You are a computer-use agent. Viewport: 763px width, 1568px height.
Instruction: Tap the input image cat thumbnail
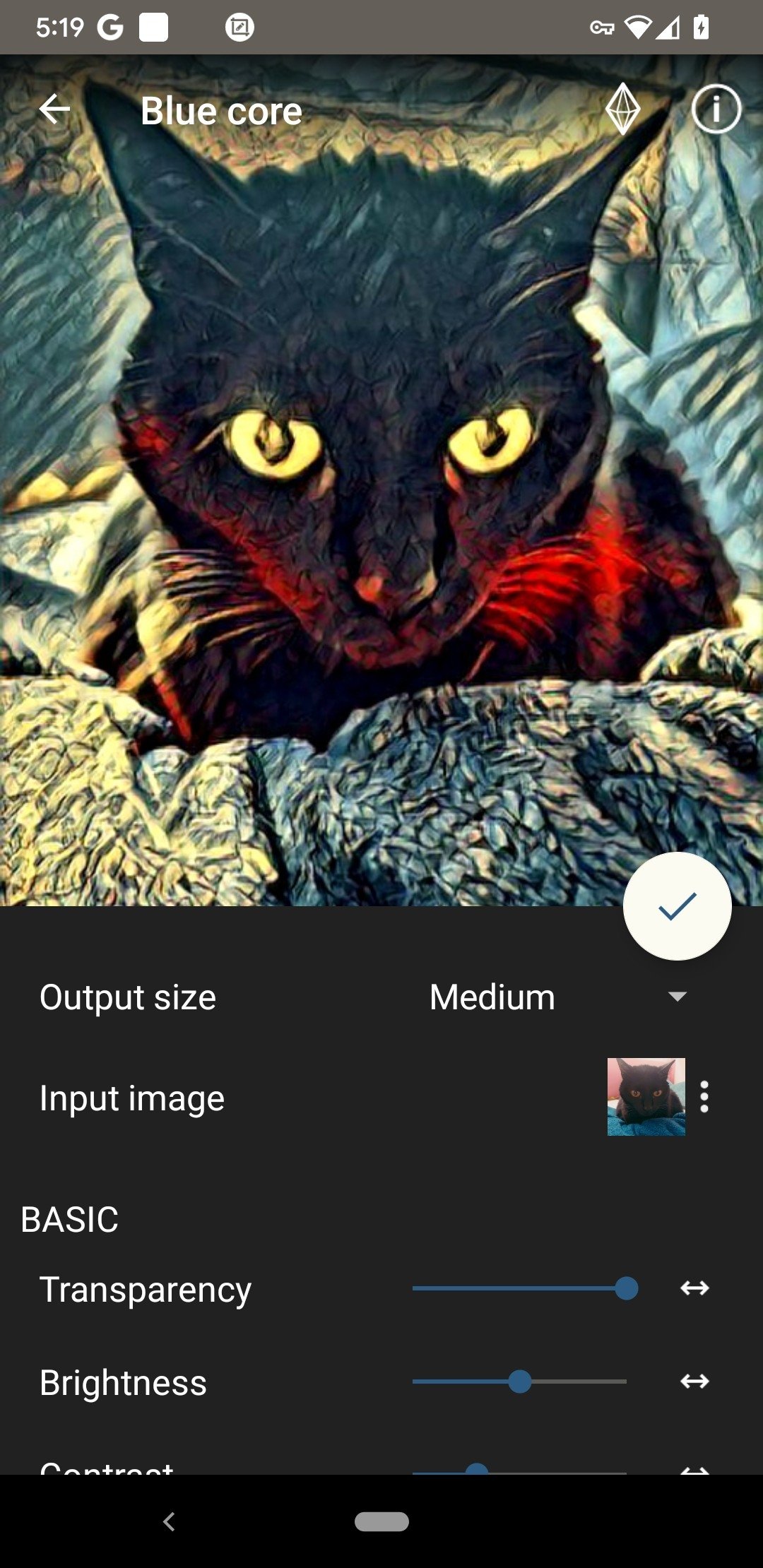tap(646, 1097)
